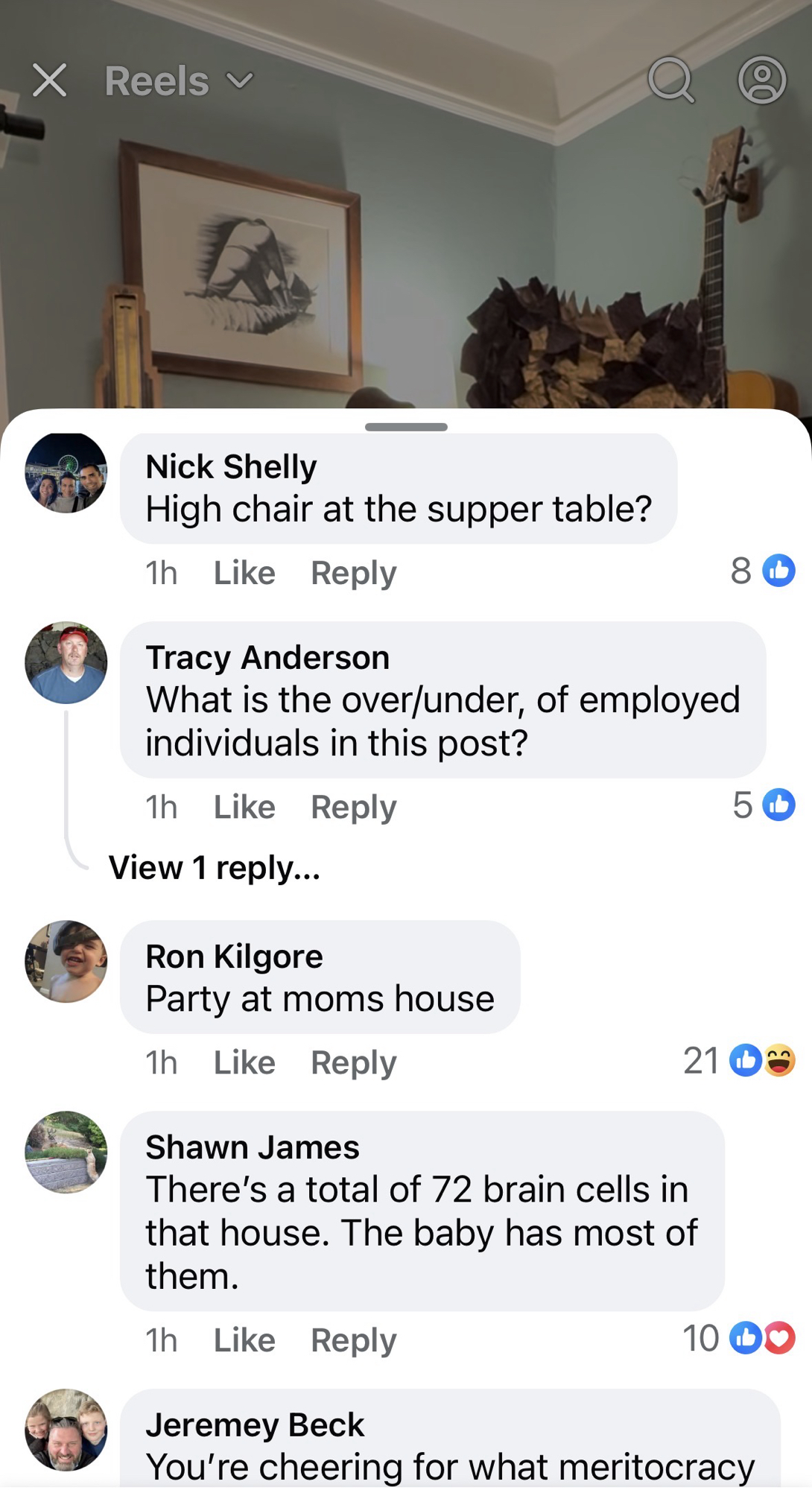Open the Reels dropdown menu
Screen dimensions: 812x1490
tap(179, 81)
